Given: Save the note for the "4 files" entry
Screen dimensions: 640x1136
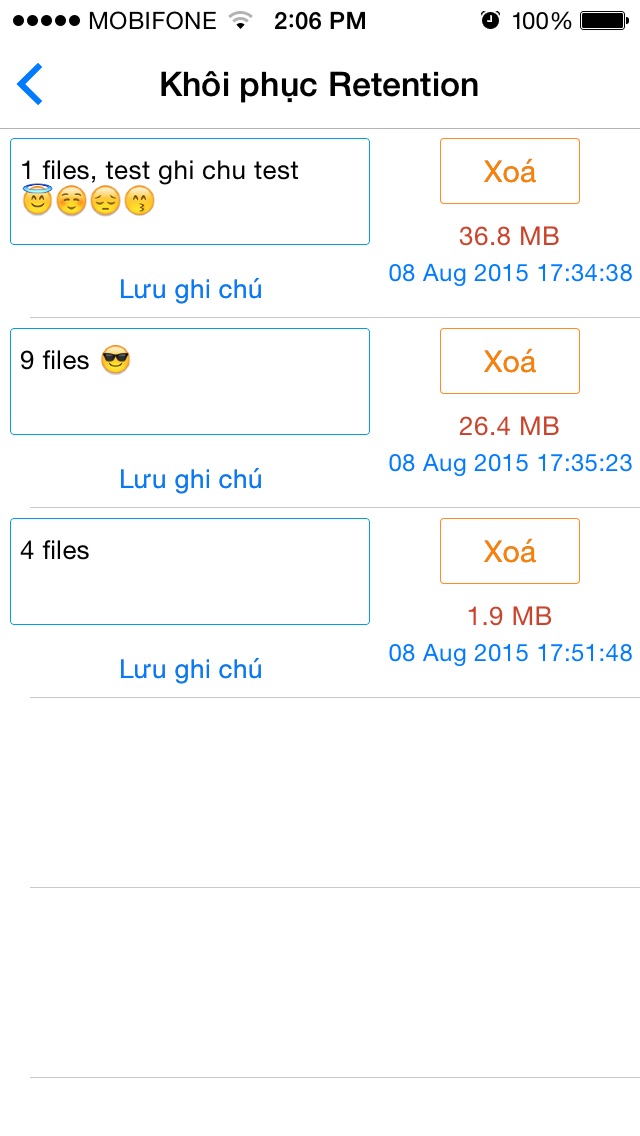Looking at the screenshot, I should pyautogui.click(x=190, y=670).
